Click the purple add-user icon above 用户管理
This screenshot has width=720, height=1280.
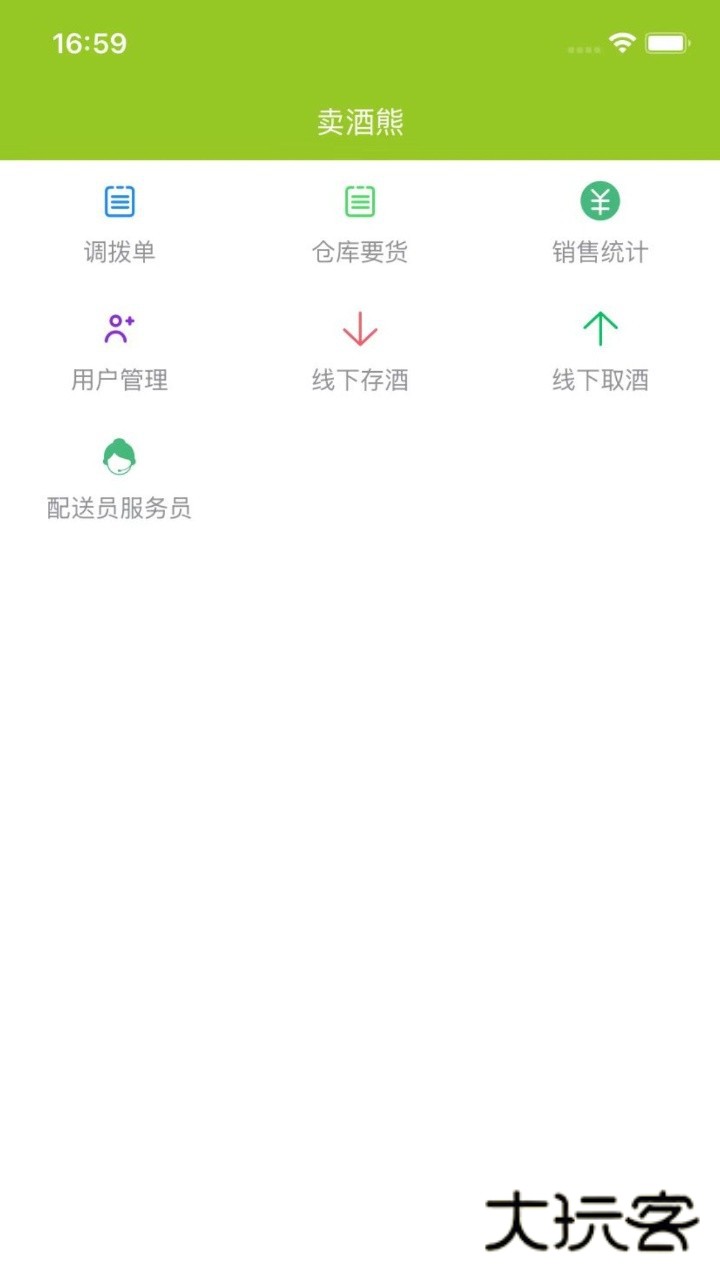point(119,328)
